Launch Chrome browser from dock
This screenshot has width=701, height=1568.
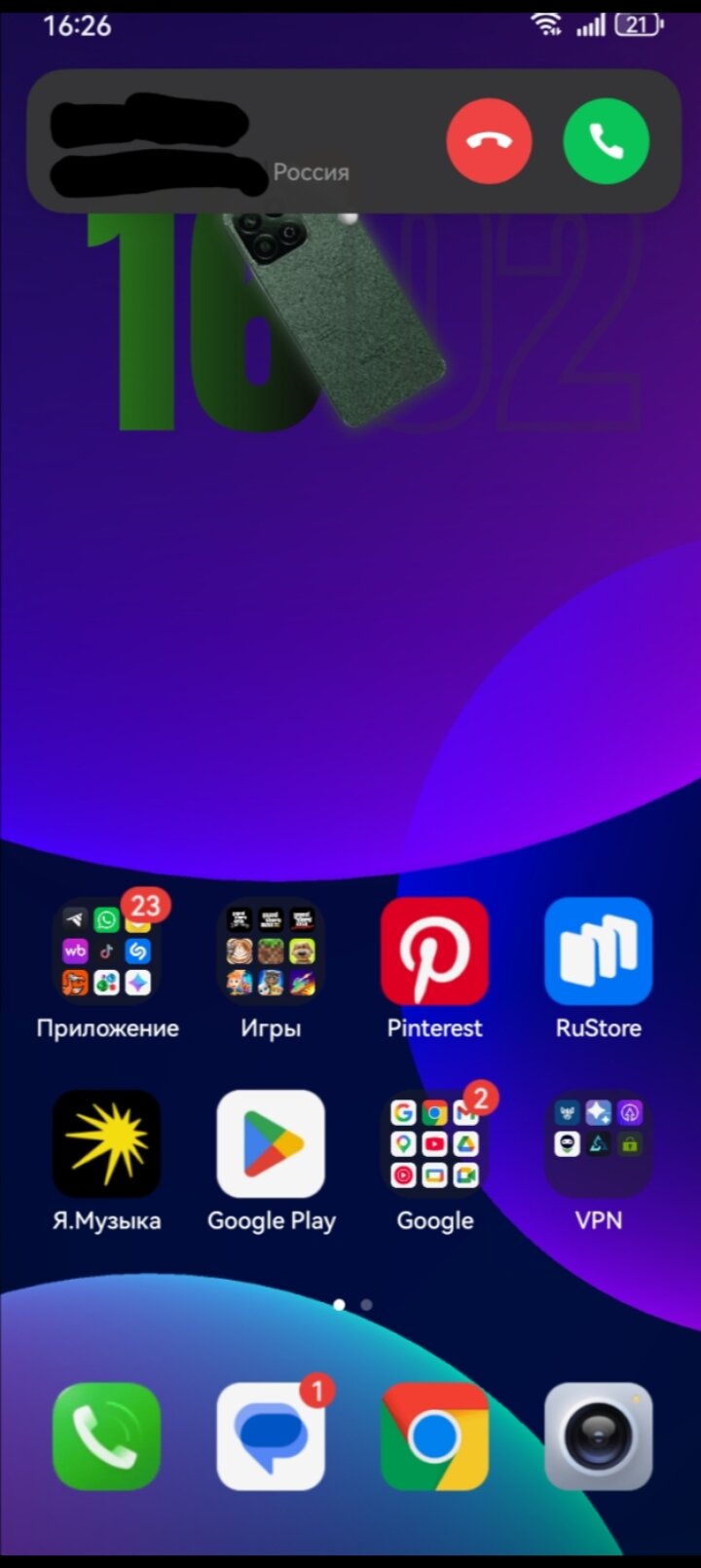click(x=434, y=1436)
